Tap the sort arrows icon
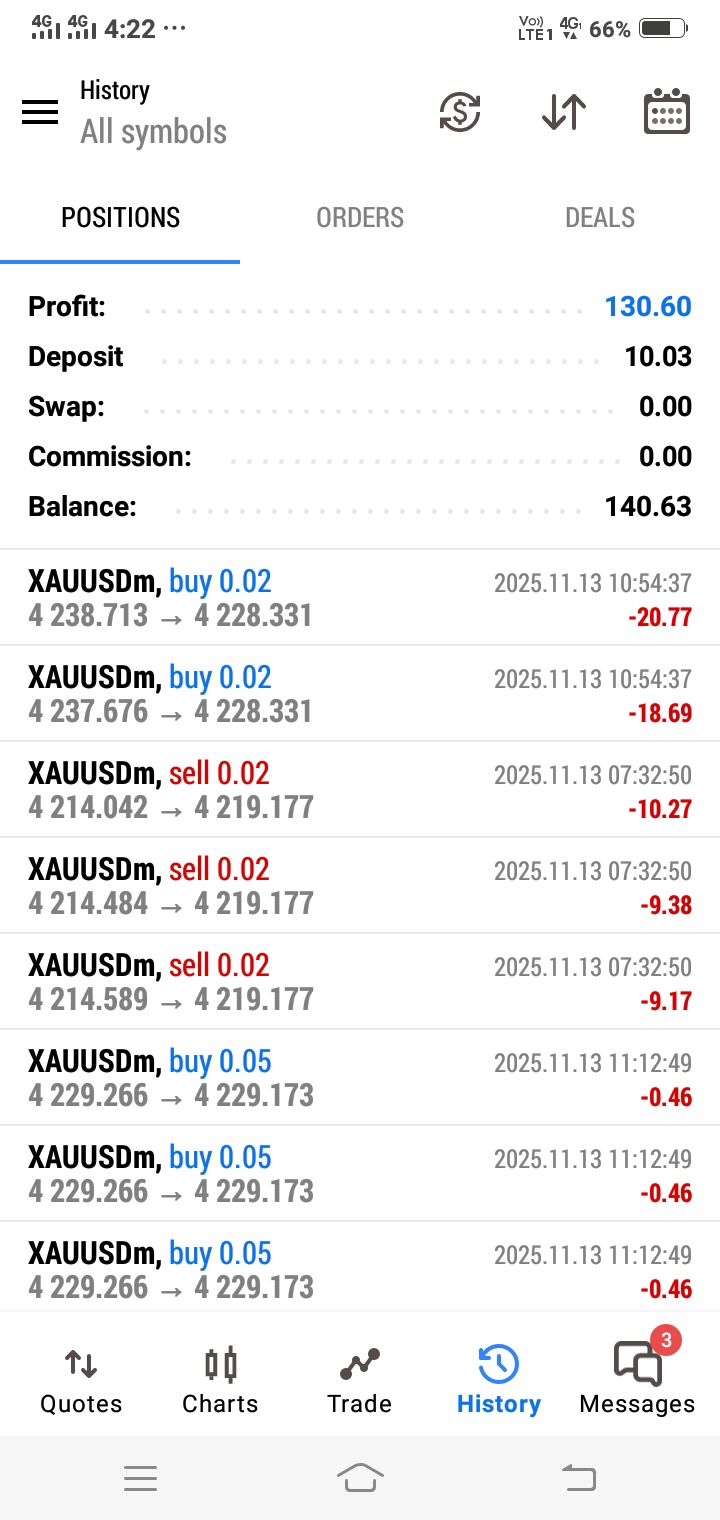 [564, 112]
